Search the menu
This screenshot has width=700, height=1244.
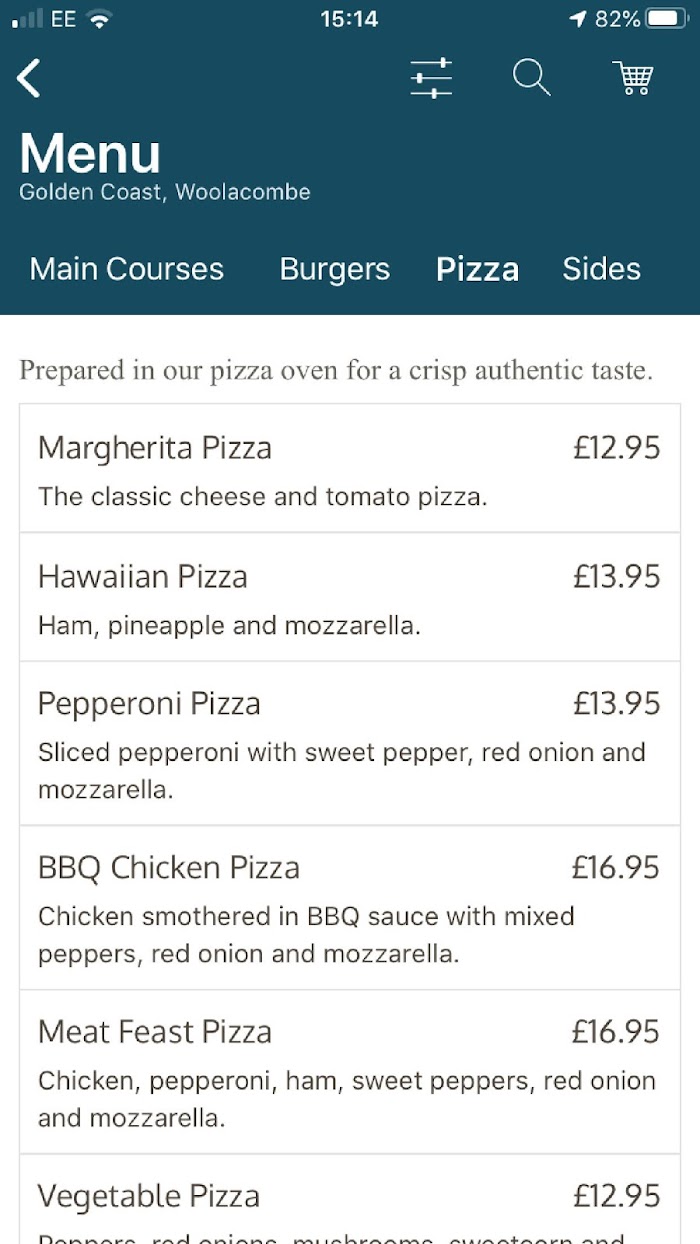coord(532,78)
